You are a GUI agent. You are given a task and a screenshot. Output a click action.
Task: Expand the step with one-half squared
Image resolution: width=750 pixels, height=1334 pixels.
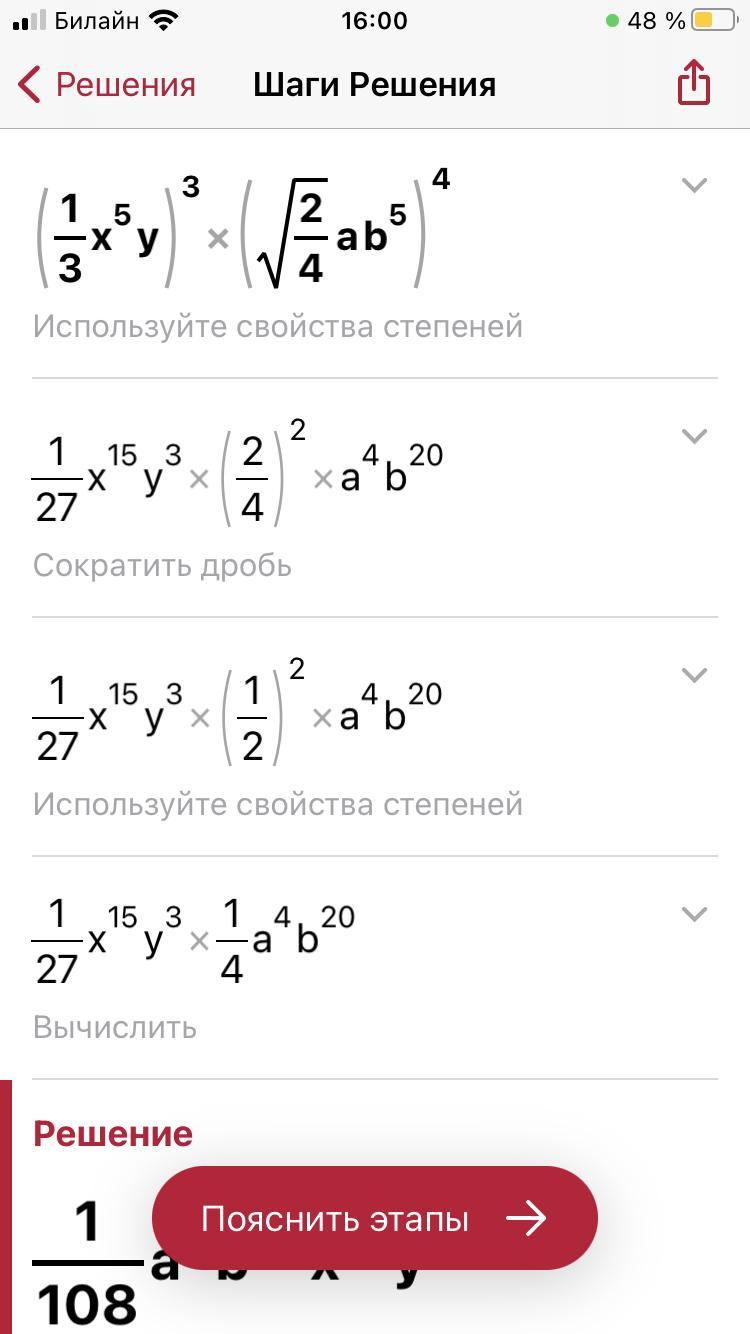tap(694, 675)
